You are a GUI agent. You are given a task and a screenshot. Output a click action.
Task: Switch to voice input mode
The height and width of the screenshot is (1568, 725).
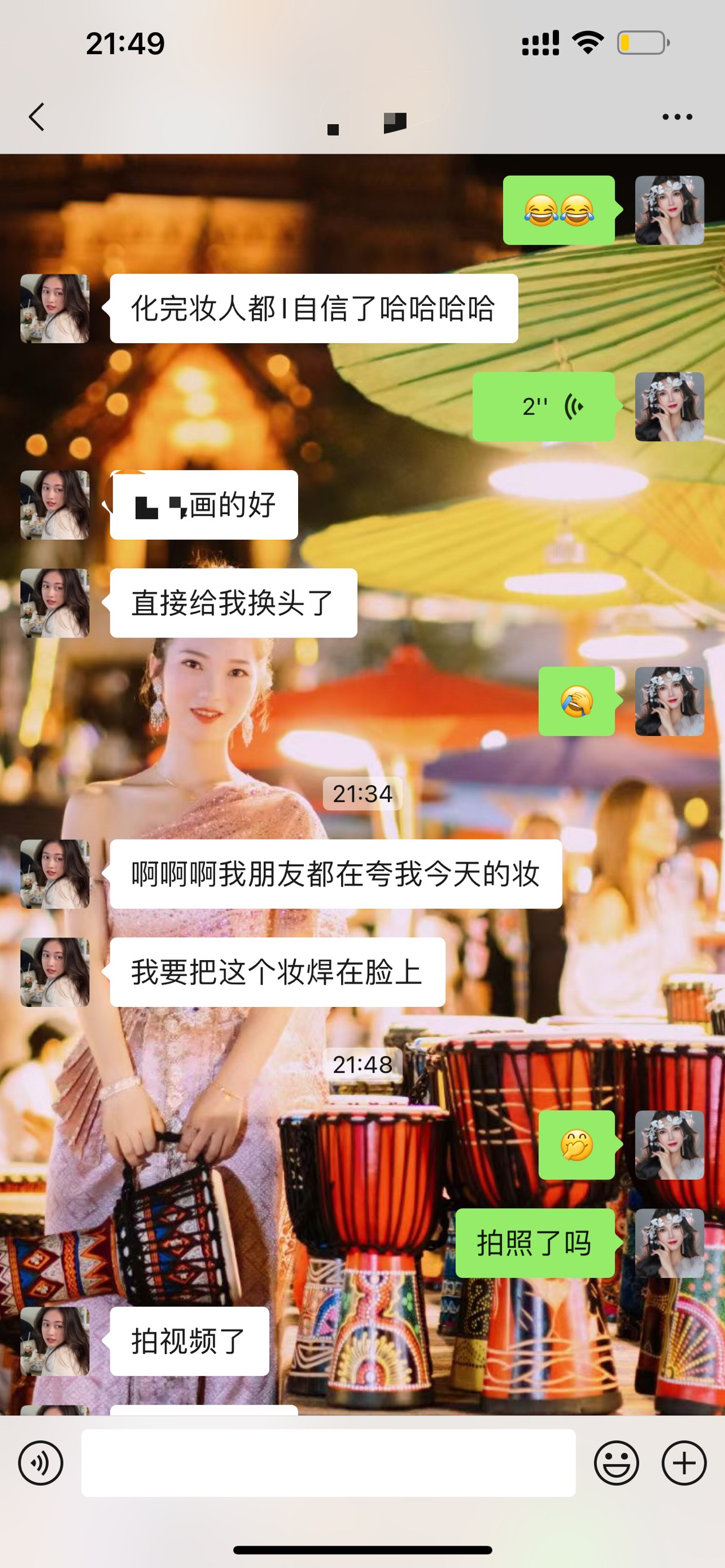click(41, 1463)
